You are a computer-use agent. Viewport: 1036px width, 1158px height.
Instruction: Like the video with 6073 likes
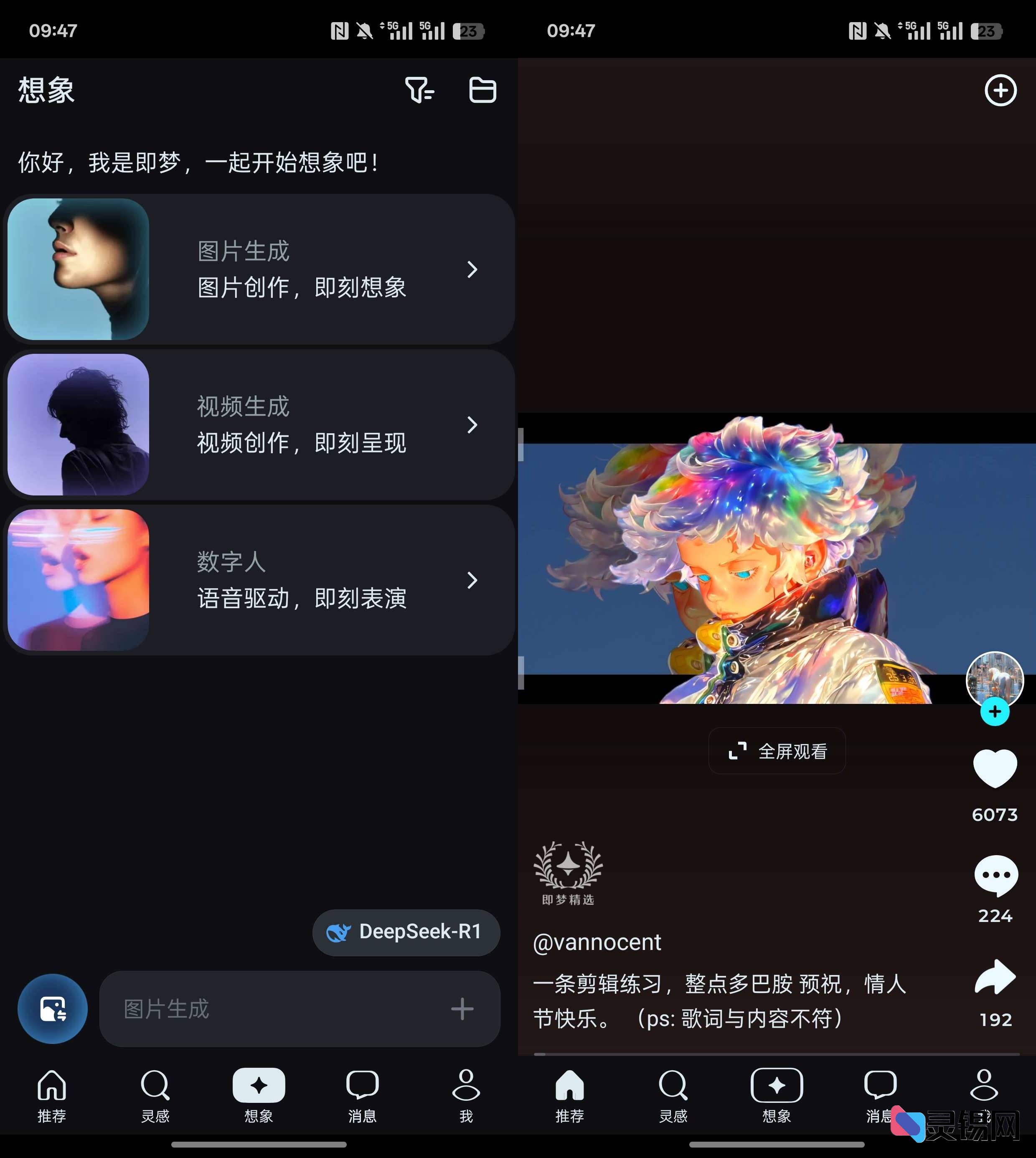tap(995, 769)
